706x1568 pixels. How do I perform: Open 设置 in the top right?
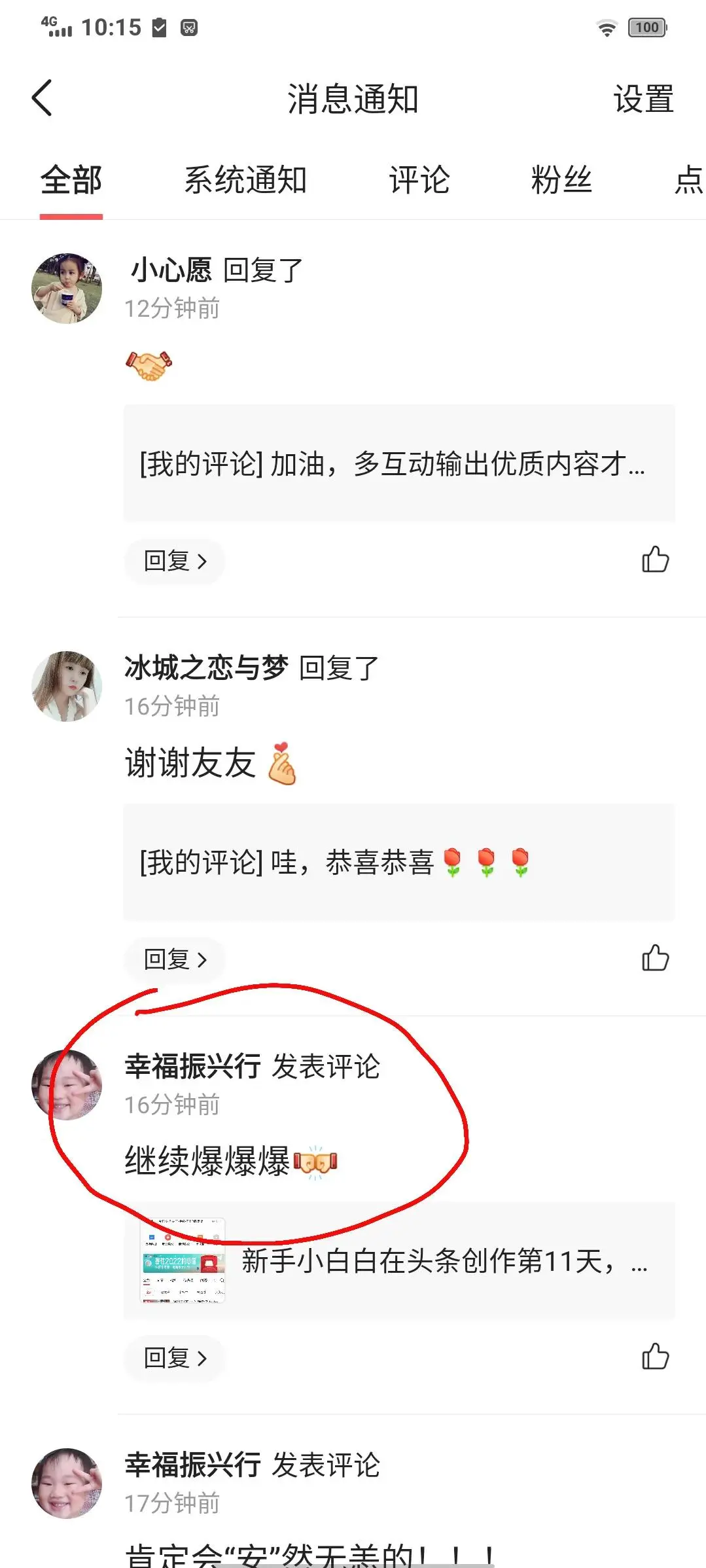pyautogui.click(x=643, y=99)
